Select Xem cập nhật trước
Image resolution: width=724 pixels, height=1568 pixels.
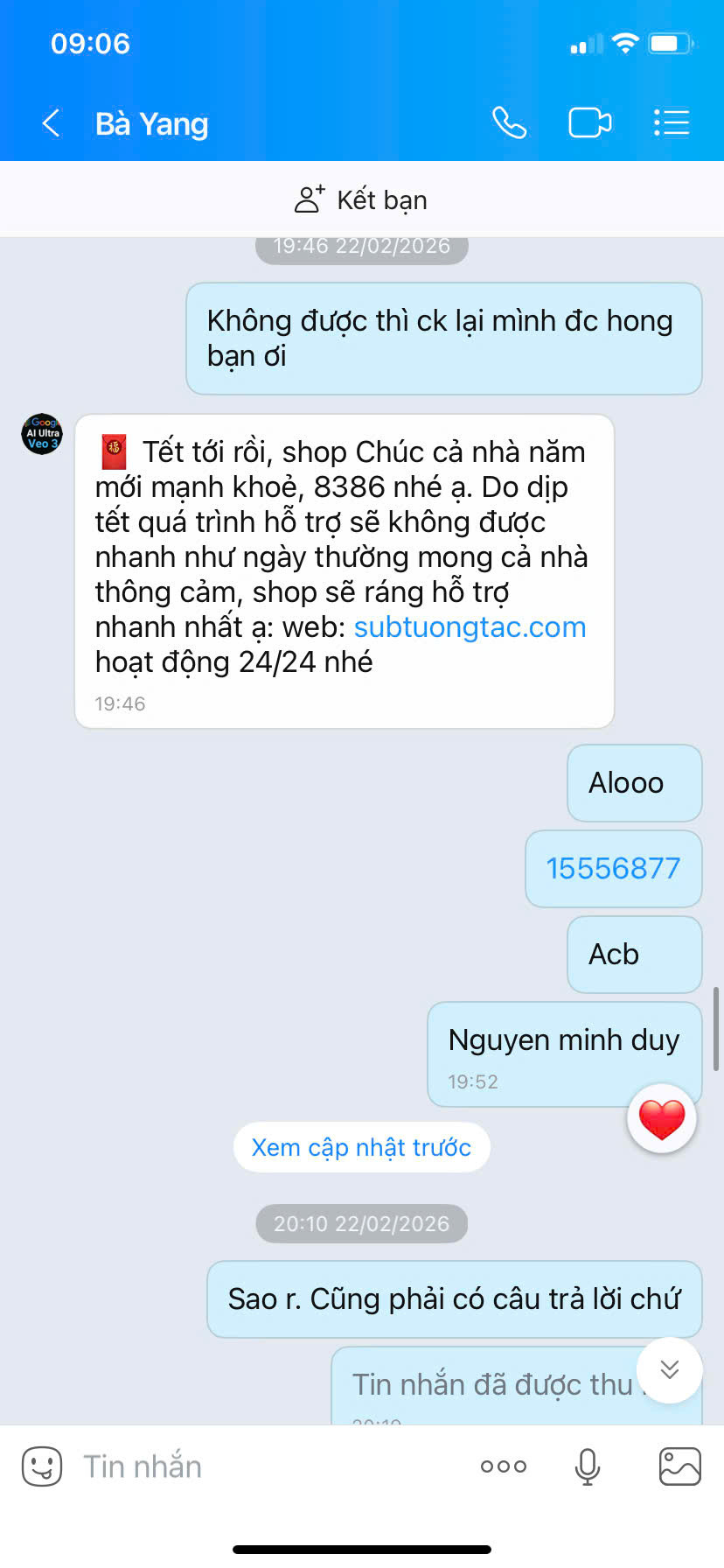point(361,1147)
